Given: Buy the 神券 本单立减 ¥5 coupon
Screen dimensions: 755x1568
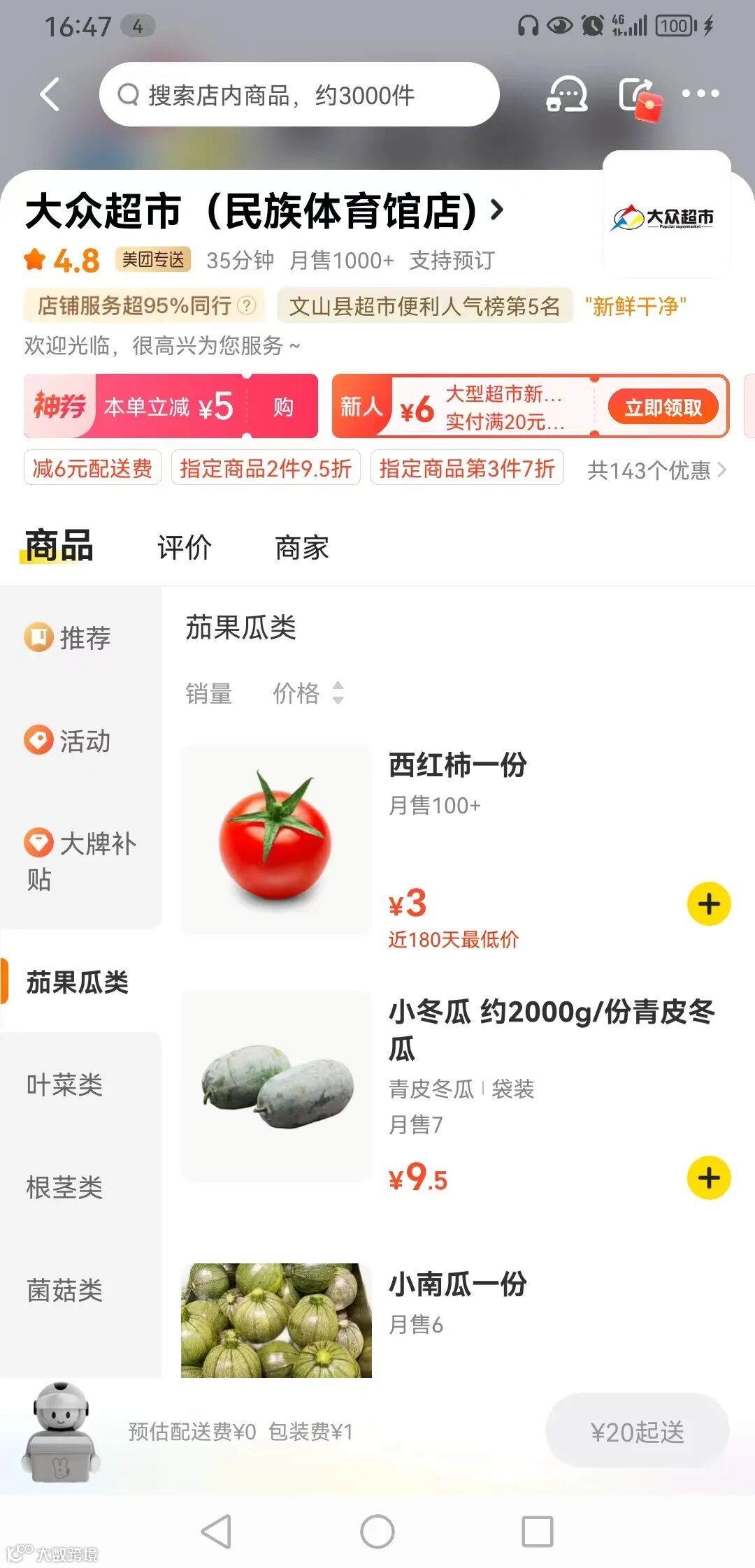Looking at the screenshot, I should pyautogui.click(x=282, y=407).
